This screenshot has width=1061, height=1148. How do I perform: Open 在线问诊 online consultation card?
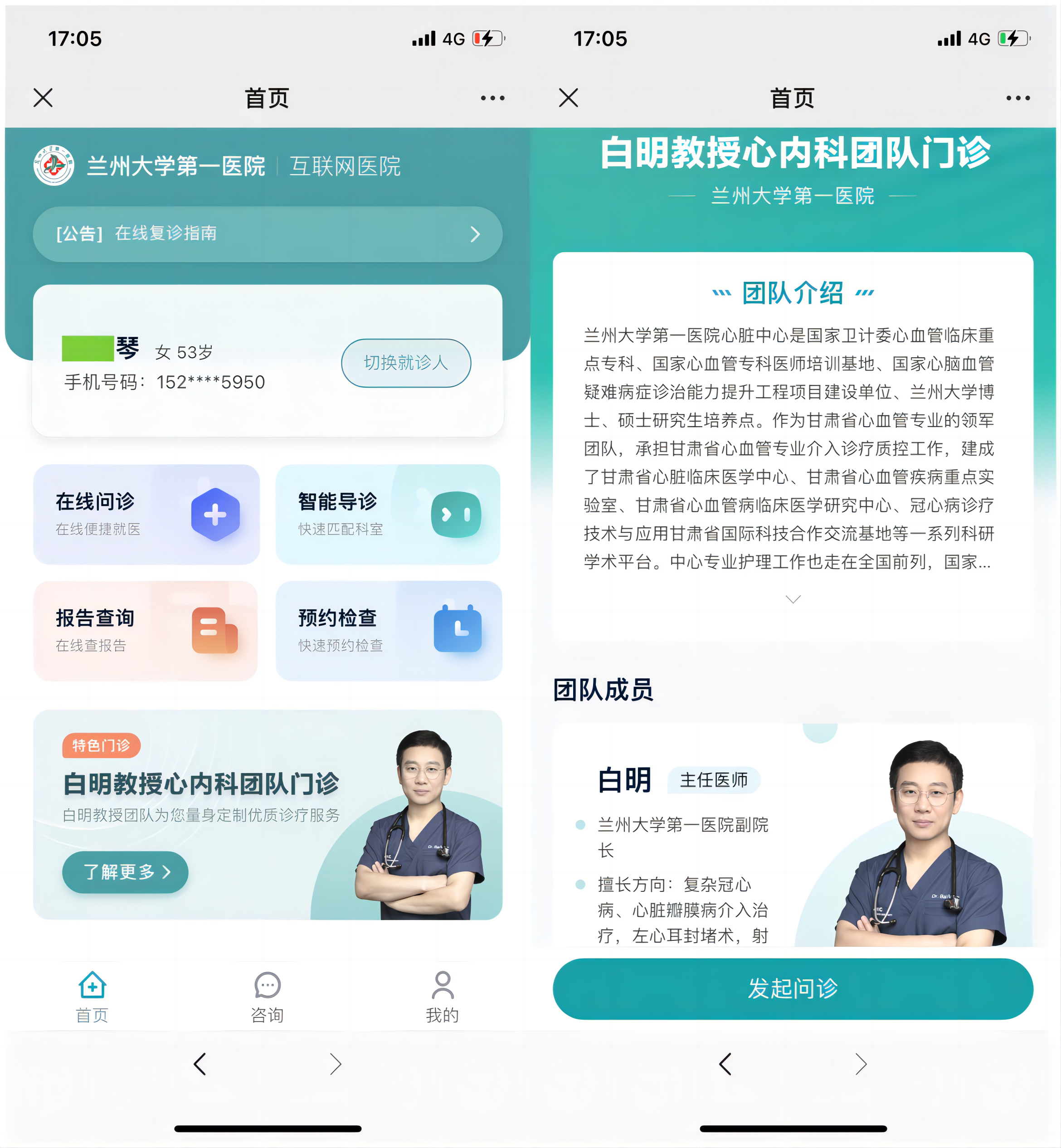click(x=146, y=514)
